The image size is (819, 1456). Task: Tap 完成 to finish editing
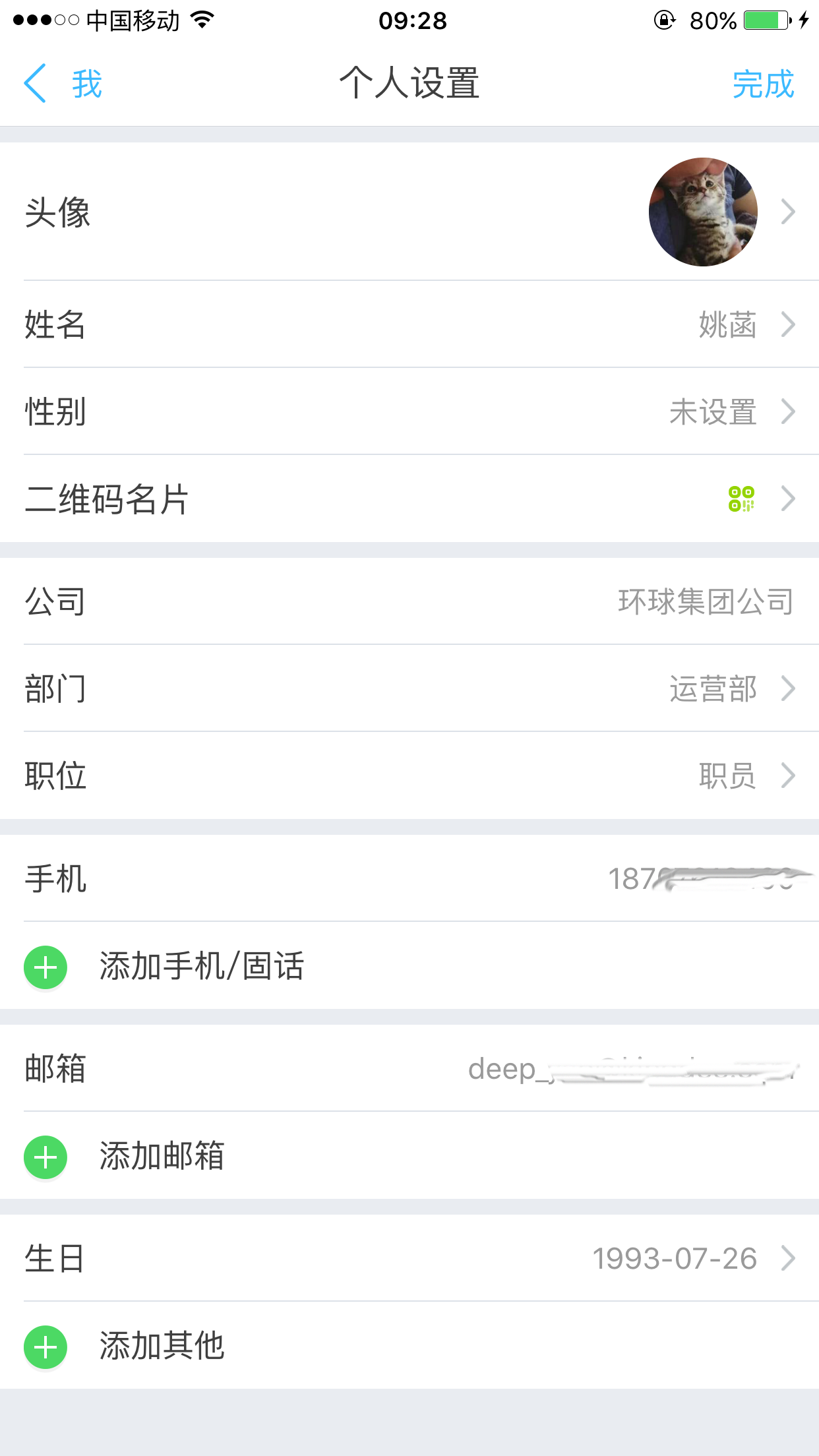click(x=763, y=84)
